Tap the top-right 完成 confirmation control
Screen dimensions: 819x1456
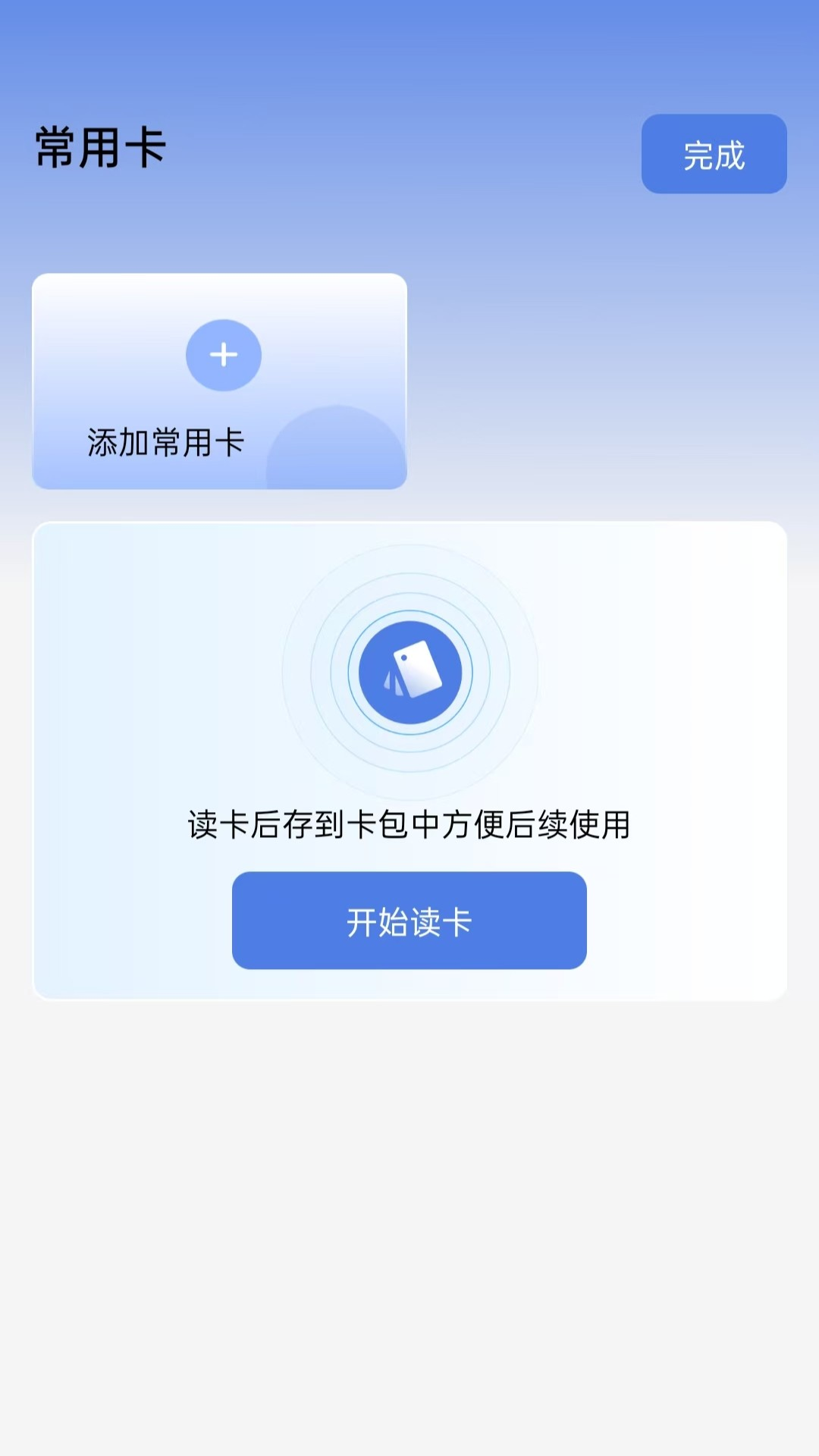coord(714,154)
